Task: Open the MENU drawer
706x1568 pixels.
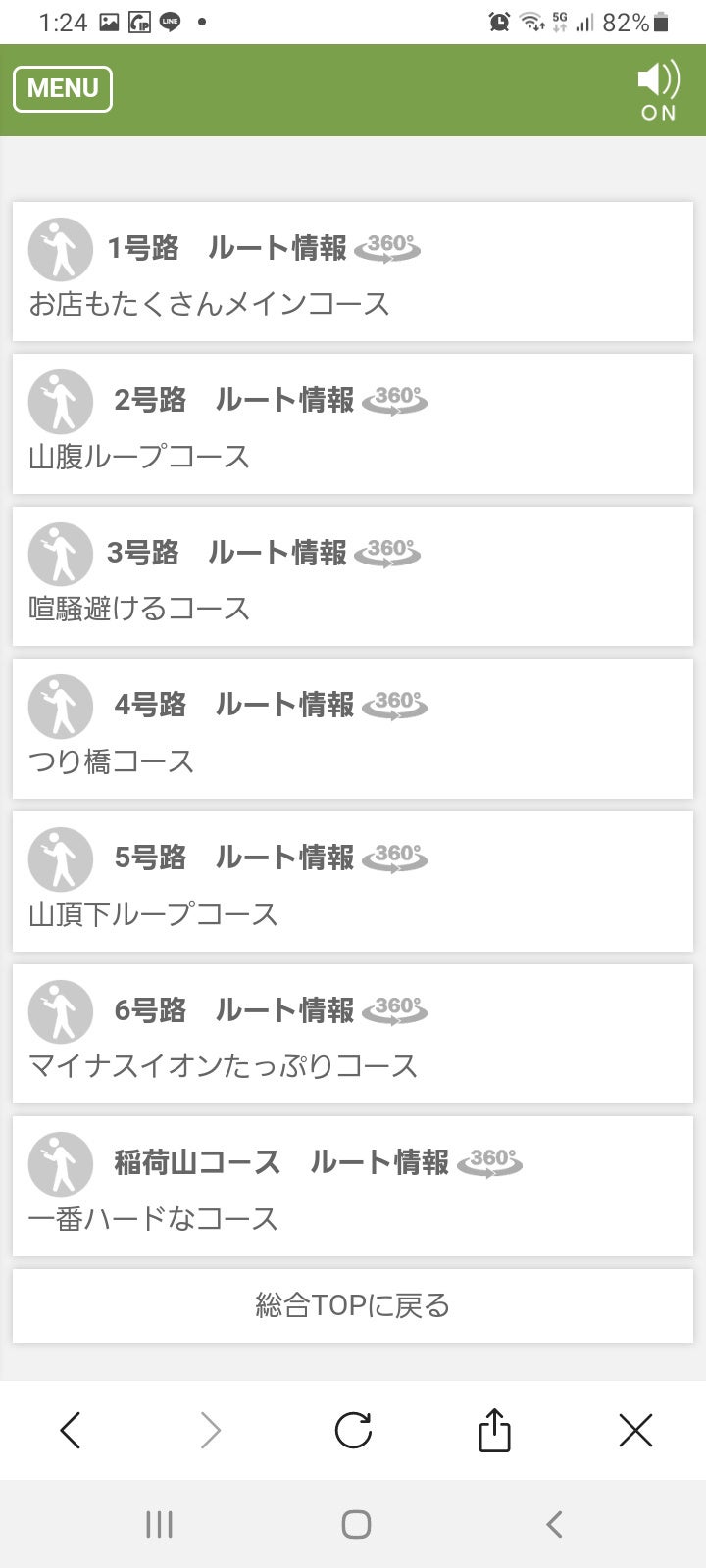Action: (x=63, y=89)
